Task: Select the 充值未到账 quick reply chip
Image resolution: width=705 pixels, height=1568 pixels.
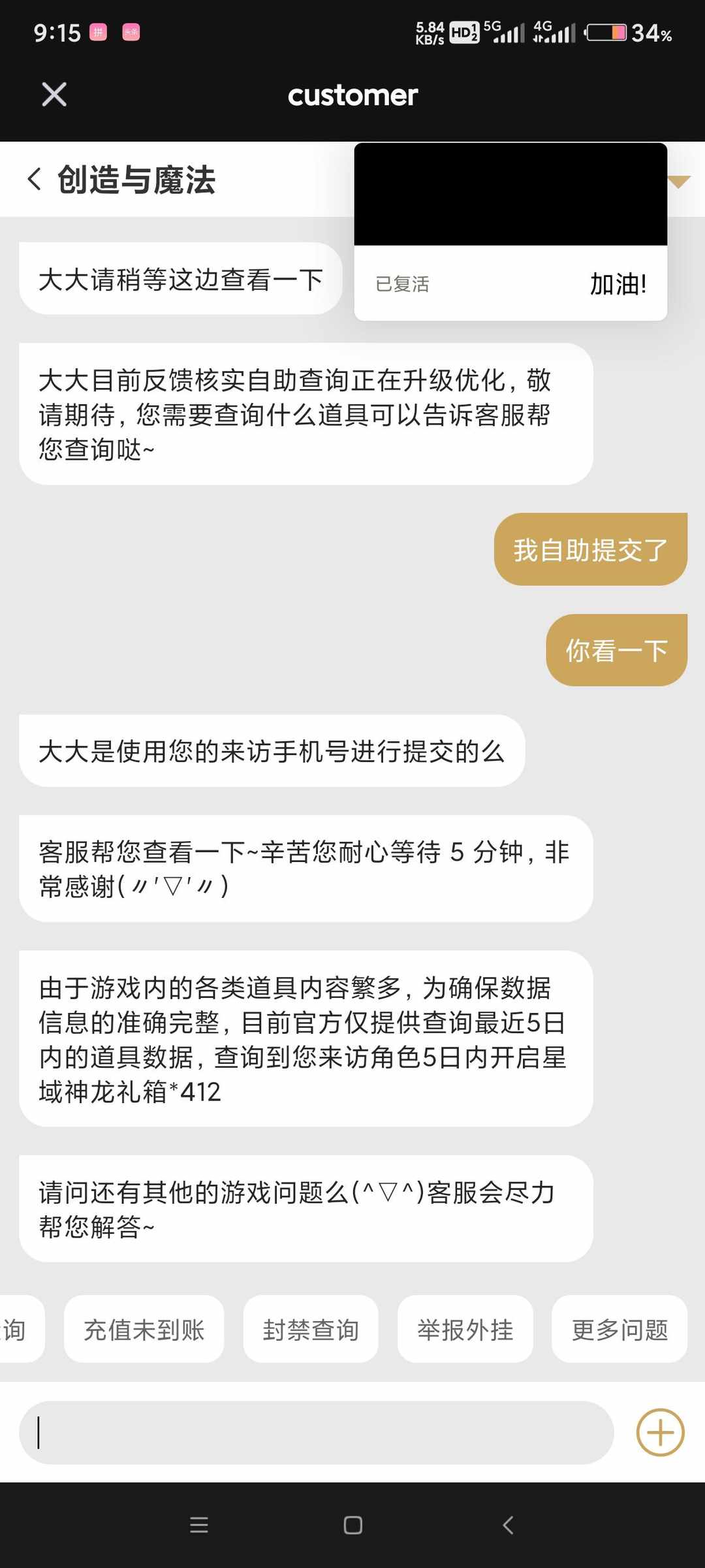Action: tap(144, 1329)
